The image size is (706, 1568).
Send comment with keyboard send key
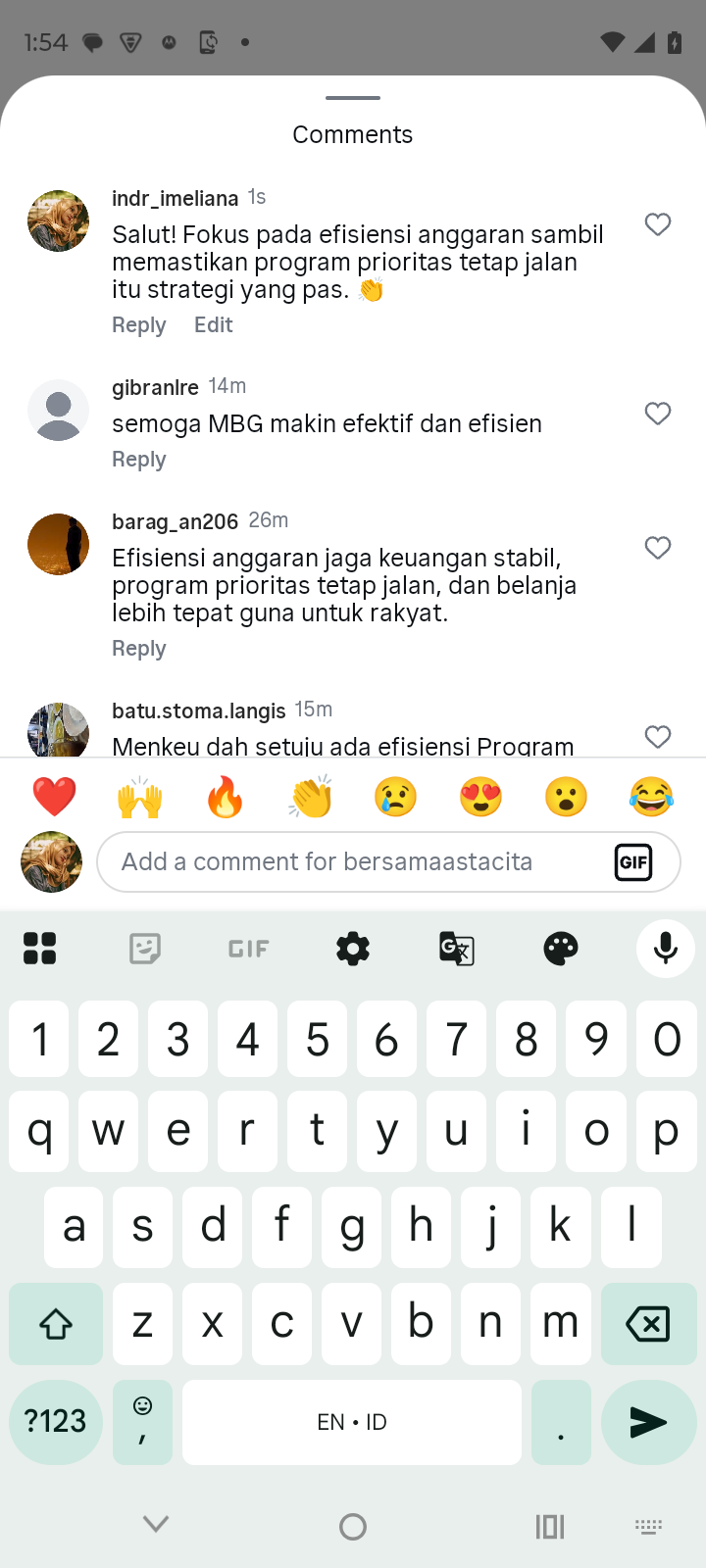pos(647,1422)
